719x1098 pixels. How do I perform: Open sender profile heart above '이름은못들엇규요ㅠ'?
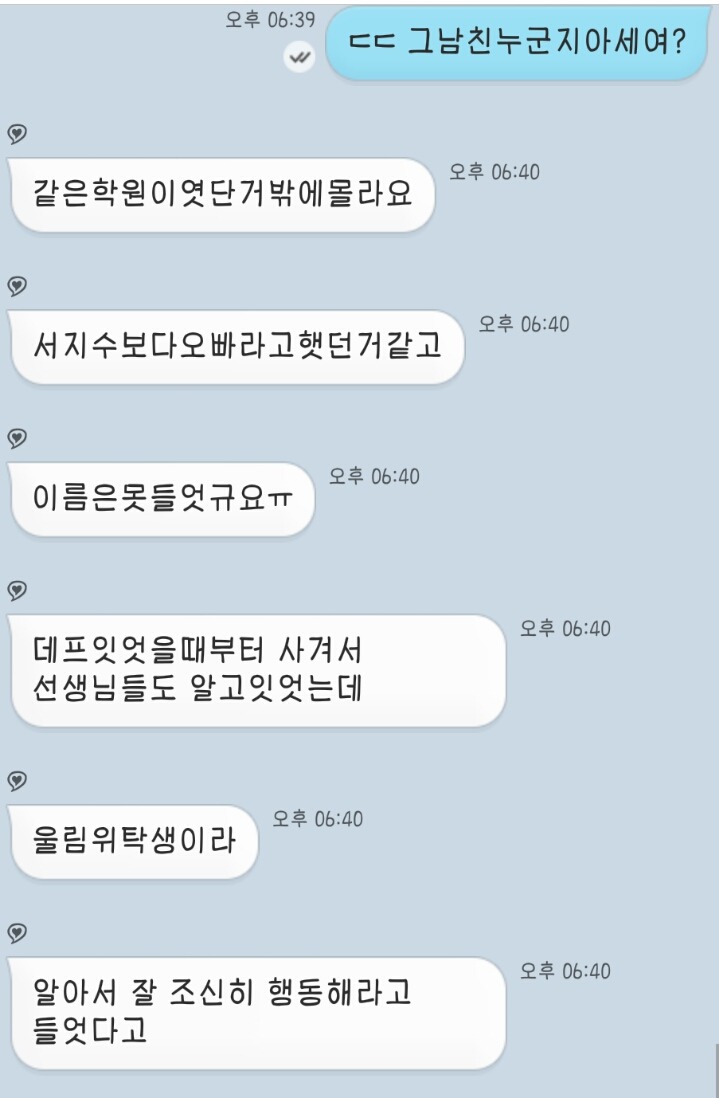16,437
